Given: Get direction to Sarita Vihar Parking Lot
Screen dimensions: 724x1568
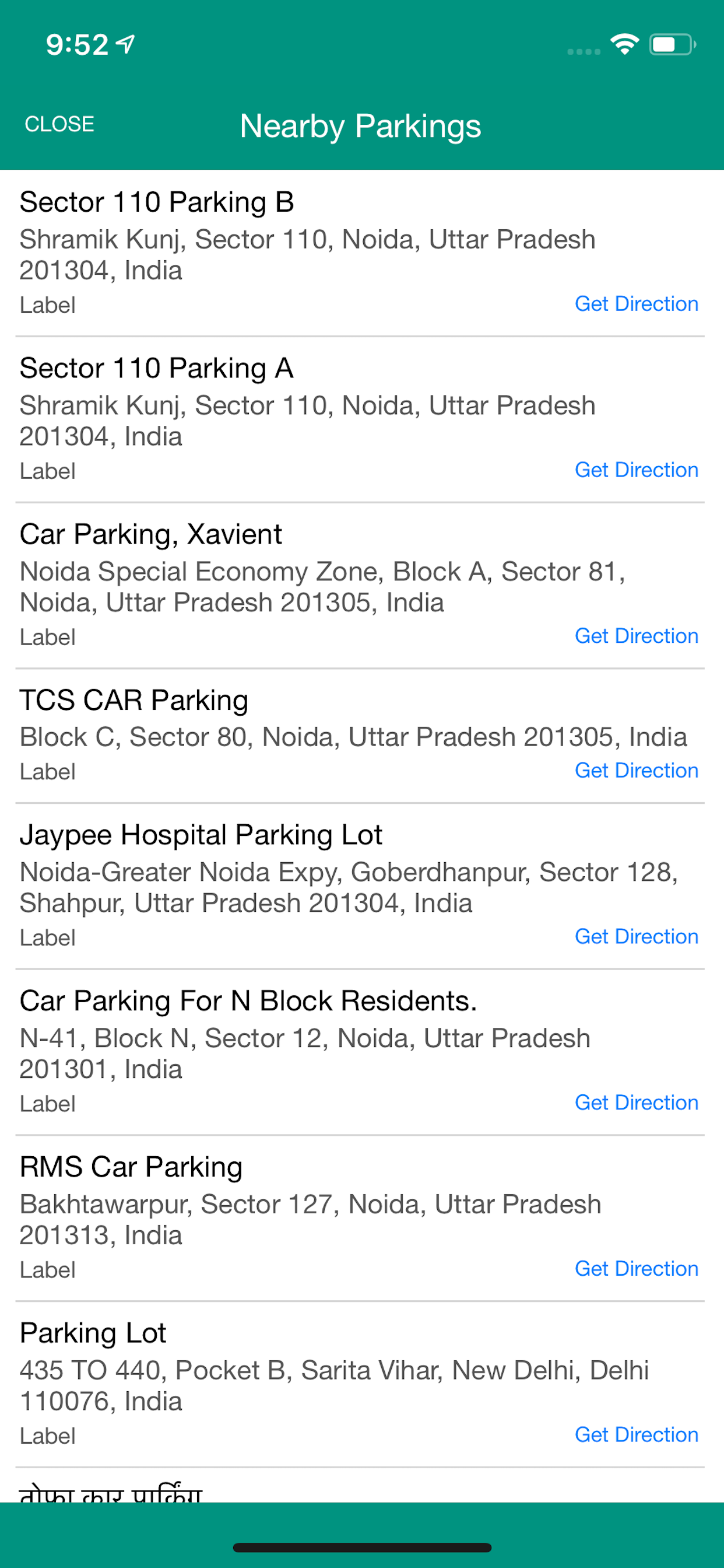Looking at the screenshot, I should coord(637,1434).
